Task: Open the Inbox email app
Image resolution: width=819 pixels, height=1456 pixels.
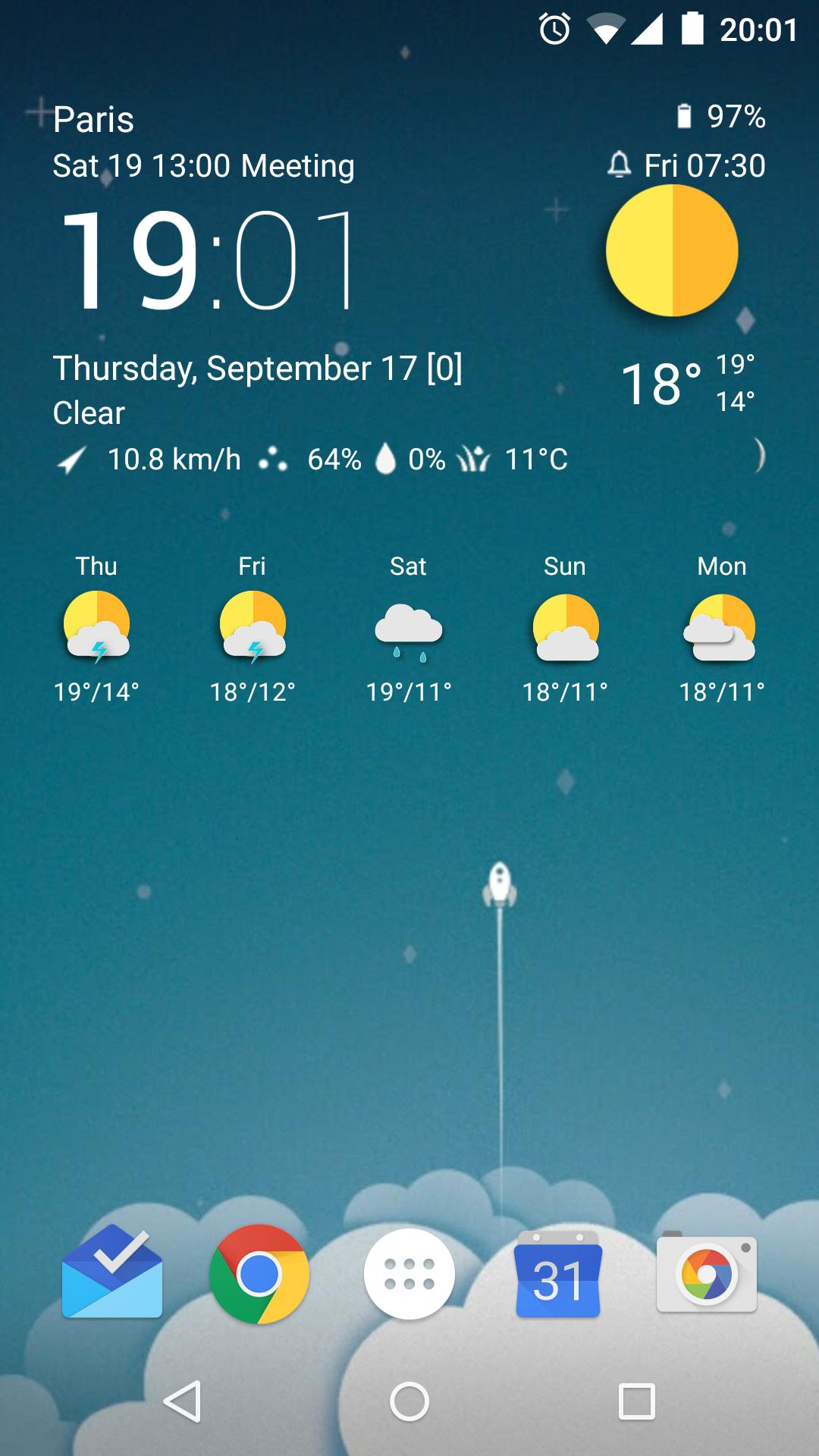Action: (112, 1274)
